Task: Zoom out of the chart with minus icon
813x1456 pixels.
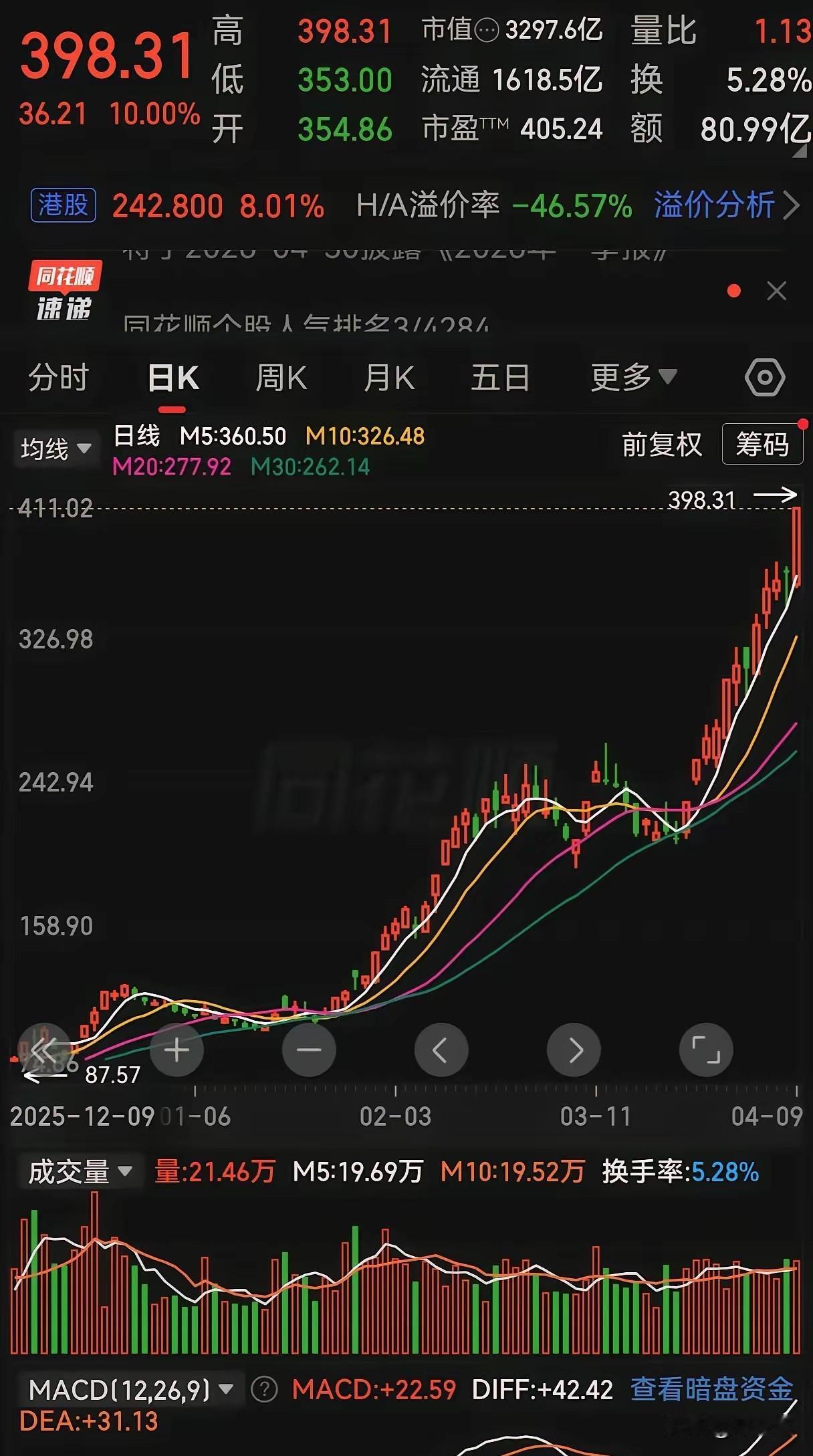Action: 308,1050
